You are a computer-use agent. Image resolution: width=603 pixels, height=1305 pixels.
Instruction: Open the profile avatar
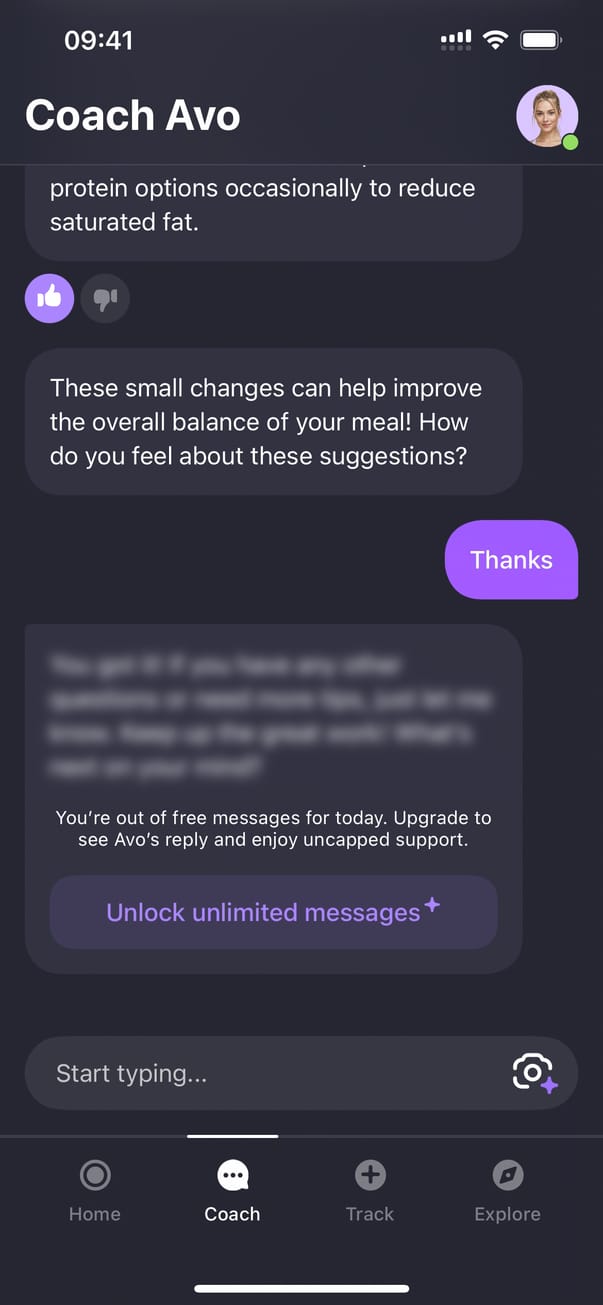point(547,116)
